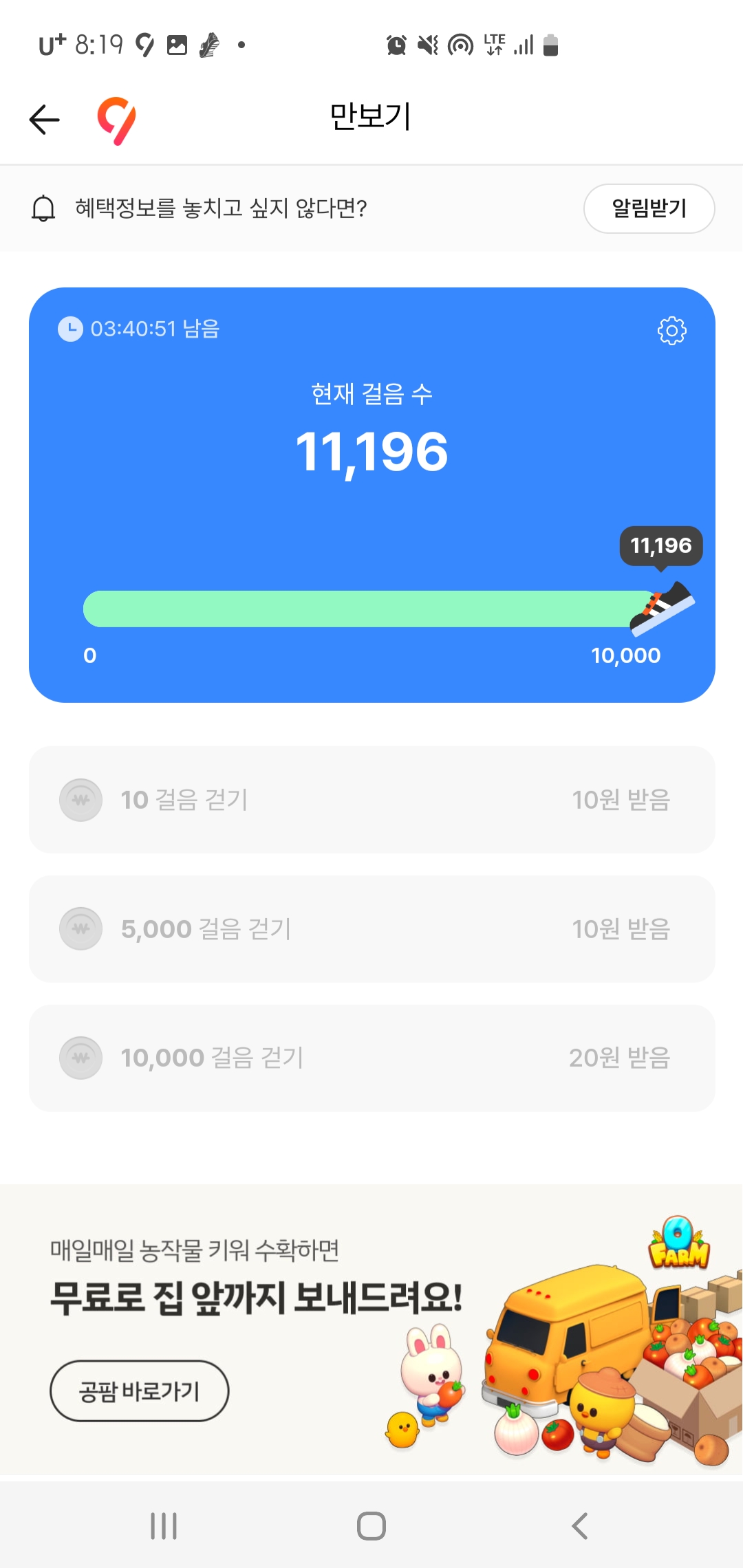Tap the 알림받기 button
This screenshot has width=743, height=1568.
pyautogui.click(x=649, y=208)
